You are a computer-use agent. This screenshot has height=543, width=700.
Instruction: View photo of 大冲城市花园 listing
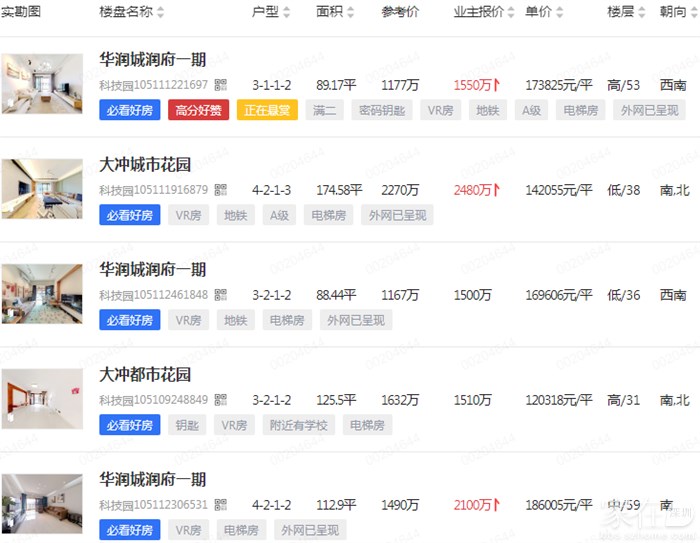[42, 188]
